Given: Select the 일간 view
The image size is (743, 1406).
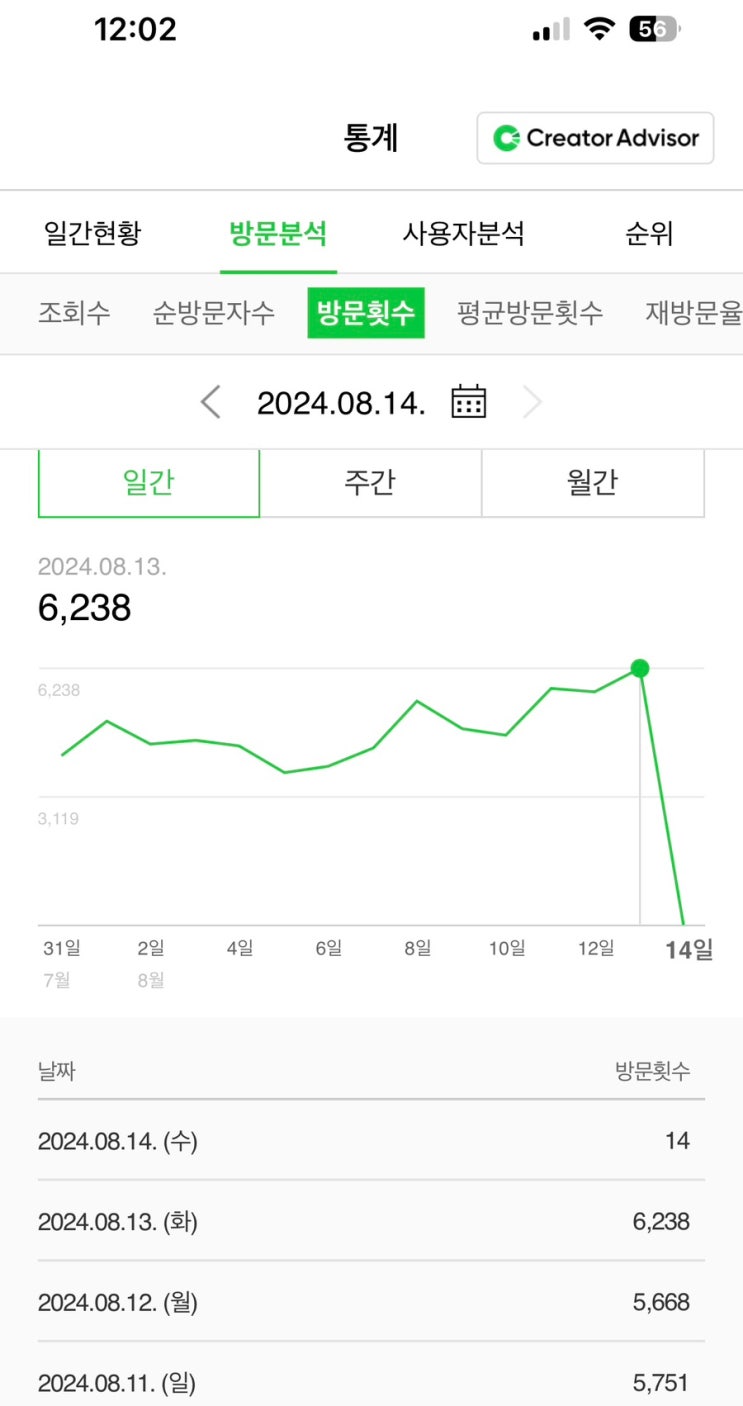Looking at the screenshot, I should (149, 483).
